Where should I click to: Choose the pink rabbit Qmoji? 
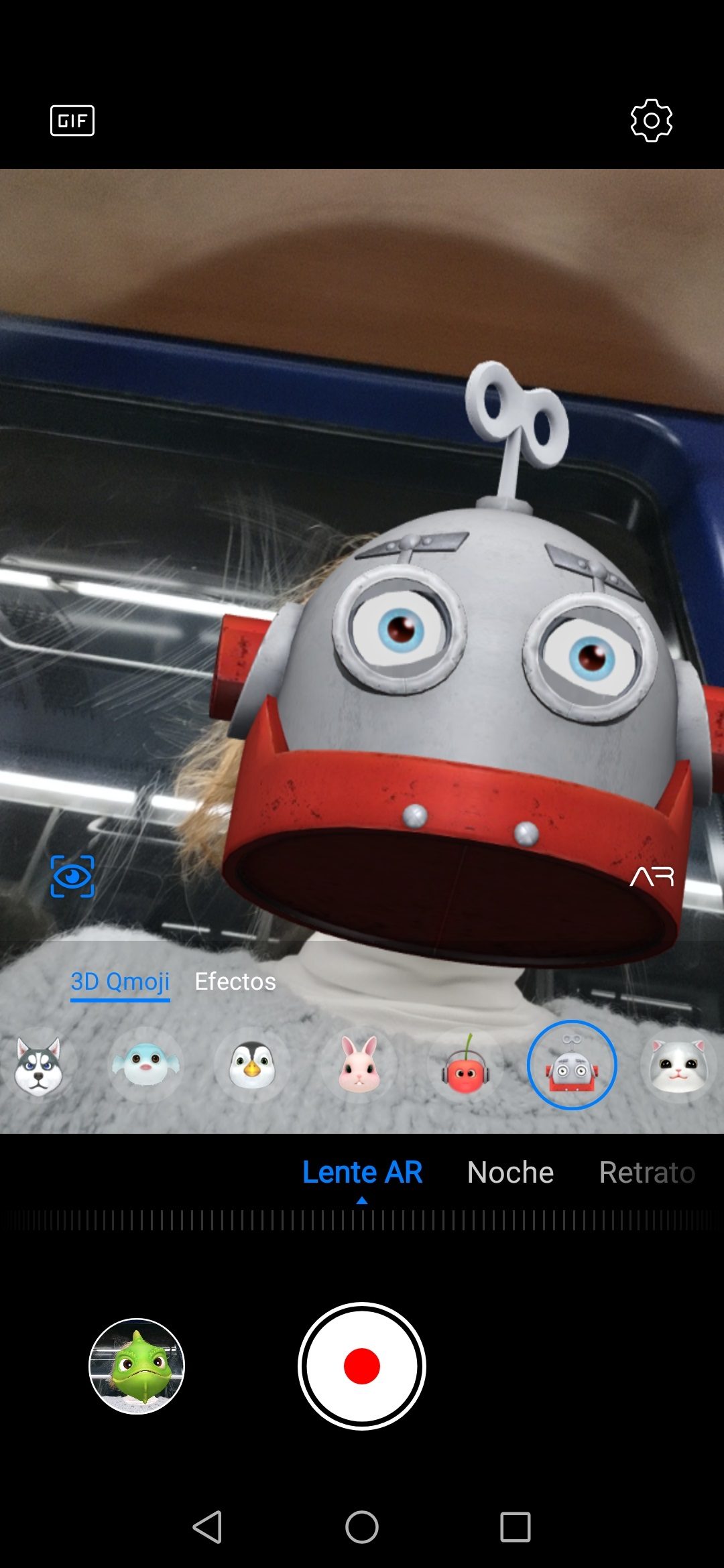pos(359,1065)
